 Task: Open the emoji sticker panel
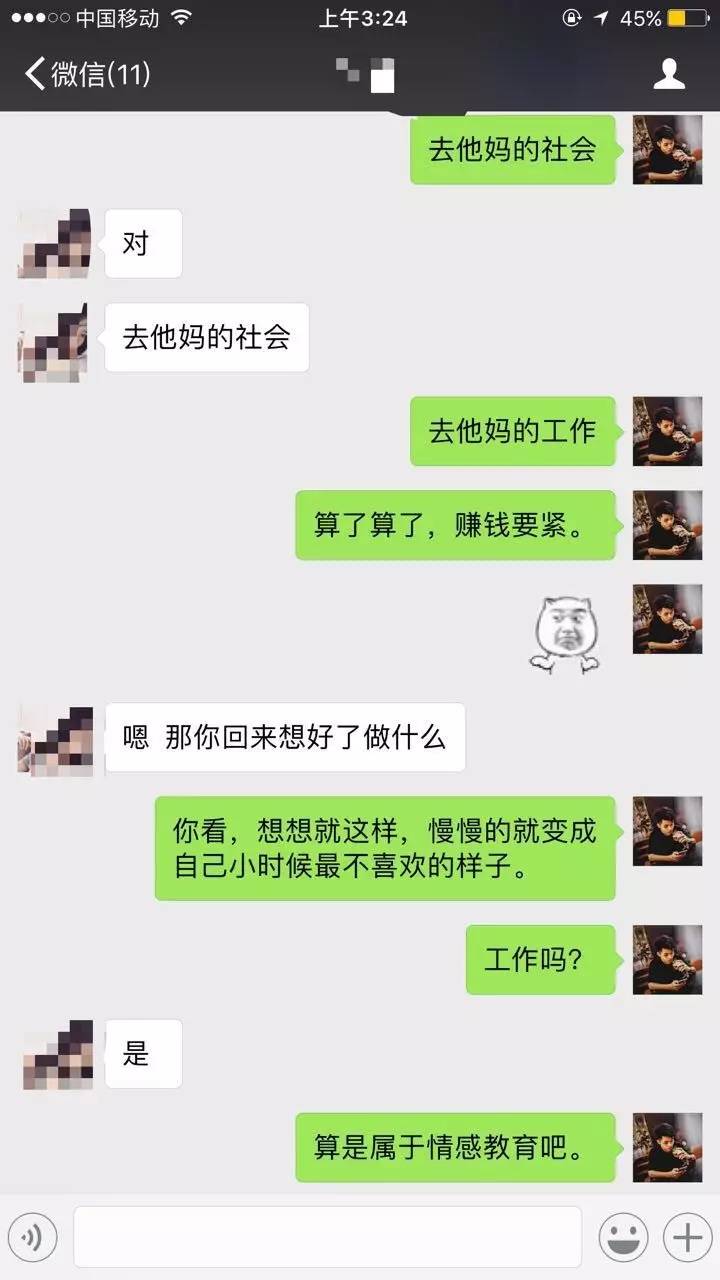coord(623,1238)
